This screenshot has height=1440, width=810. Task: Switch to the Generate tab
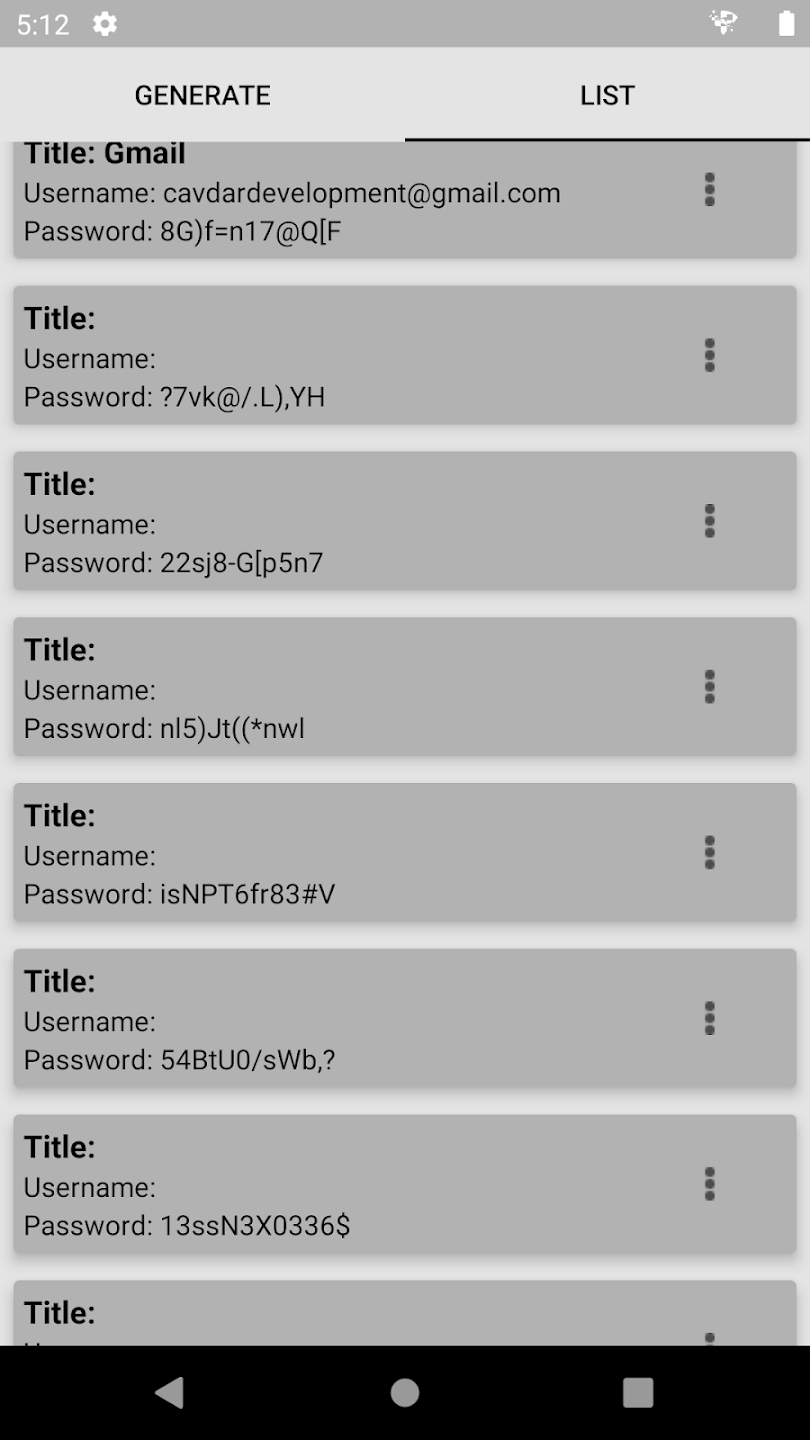point(202,95)
